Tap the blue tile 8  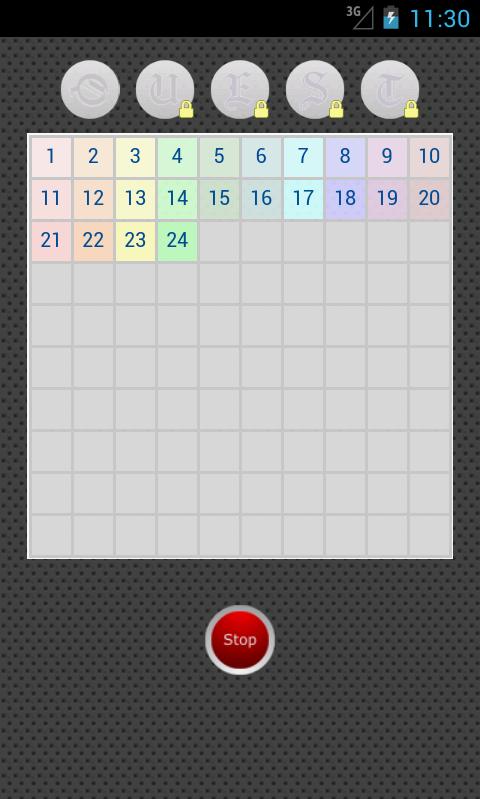pyautogui.click(x=345, y=157)
